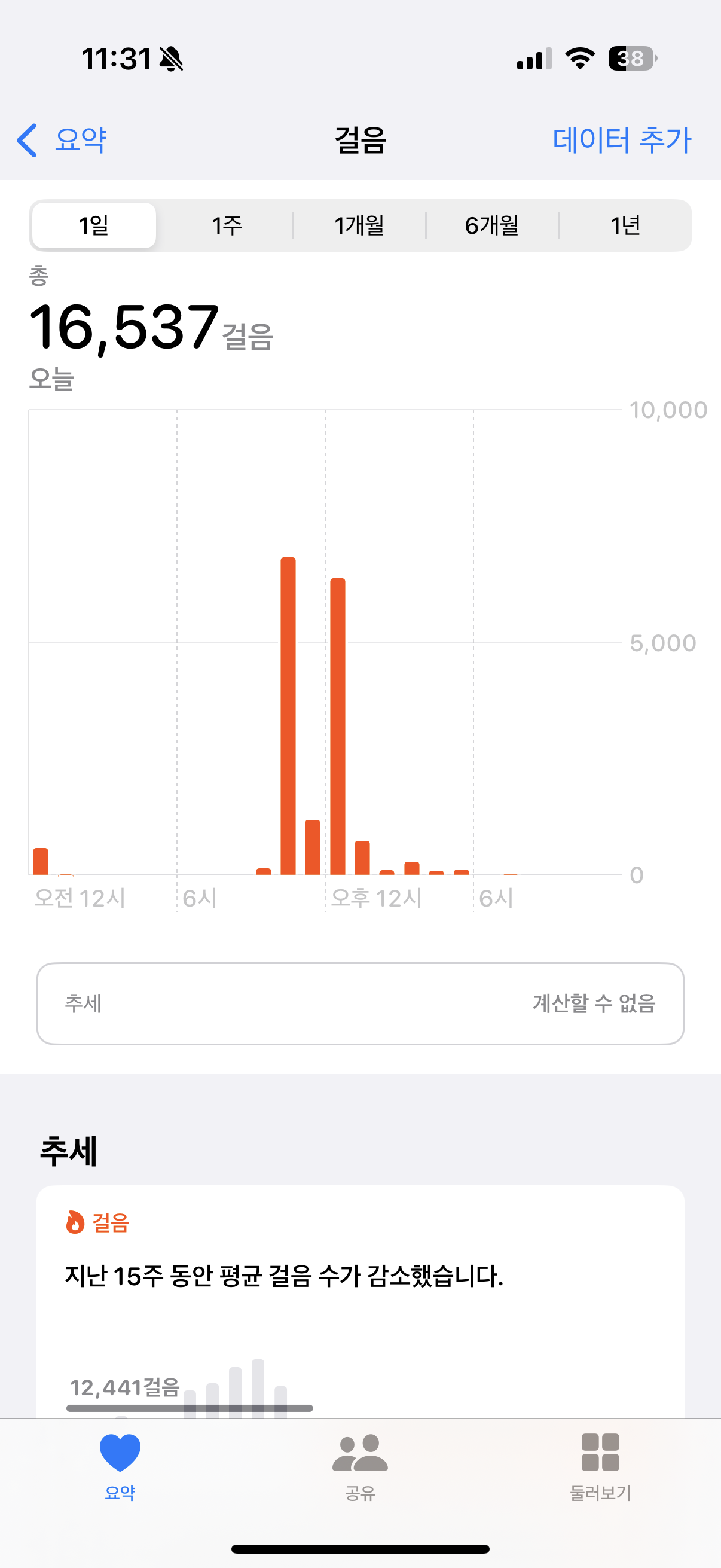
Task: Switch to the 1개월 view
Action: (x=359, y=226)
